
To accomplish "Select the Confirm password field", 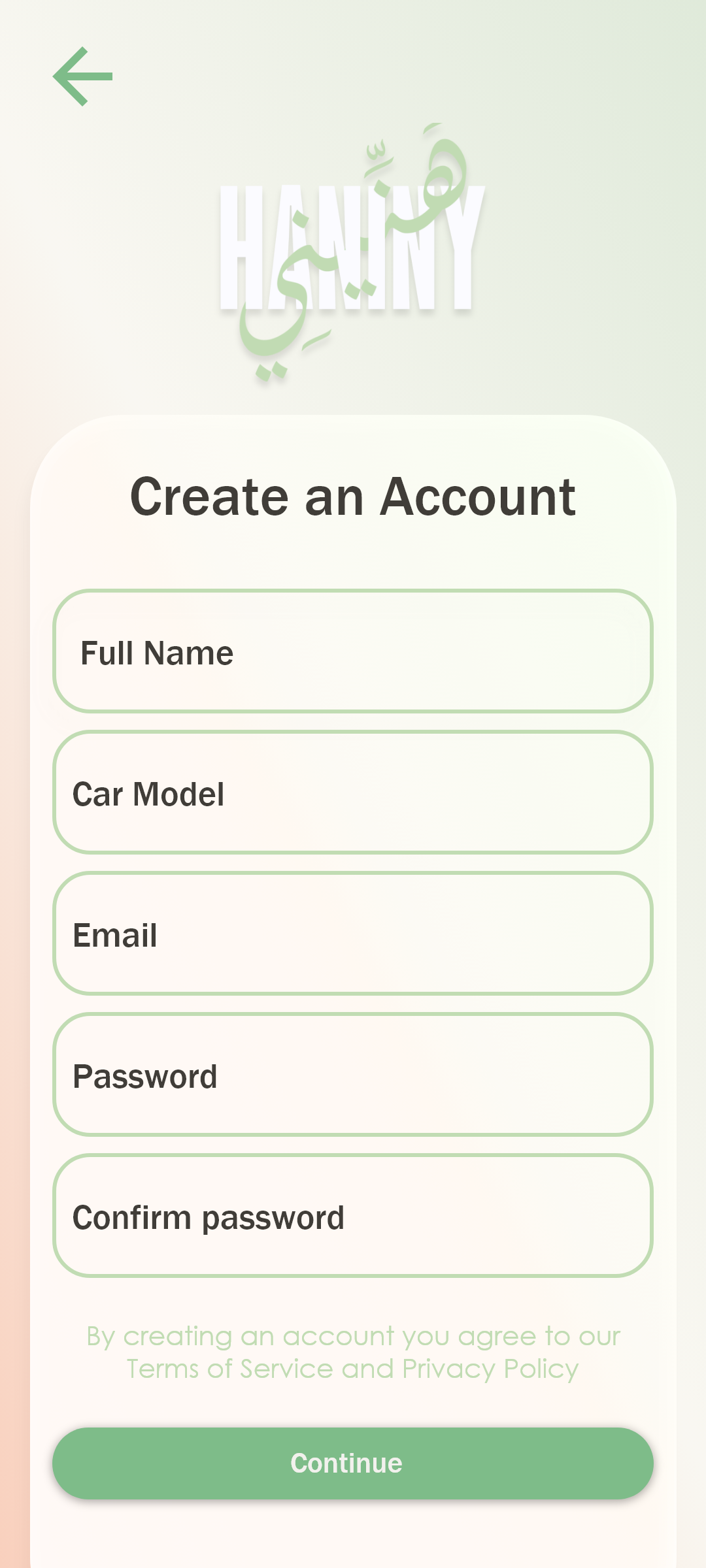I will tap(353, 1216).
